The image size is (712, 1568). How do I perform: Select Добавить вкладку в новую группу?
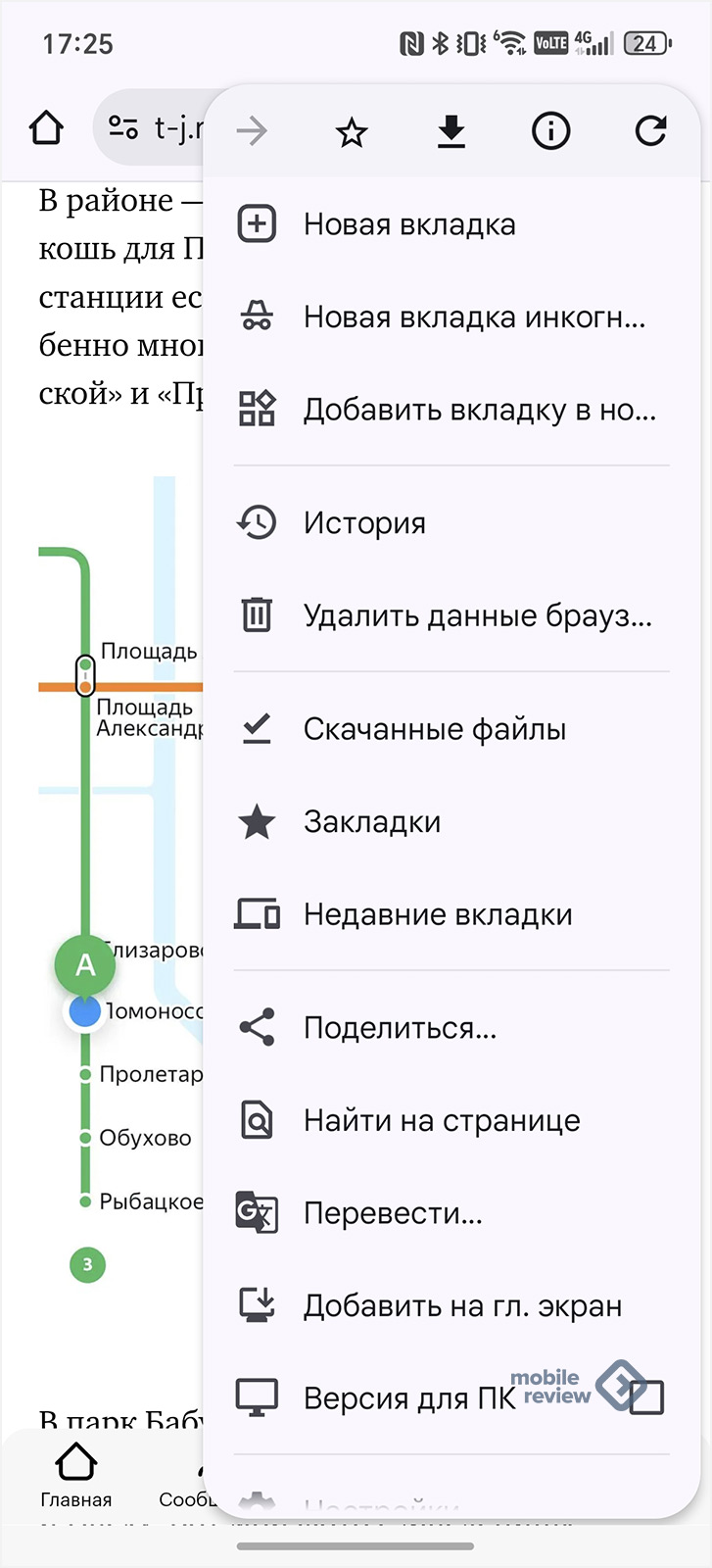[x=479, y=410]
